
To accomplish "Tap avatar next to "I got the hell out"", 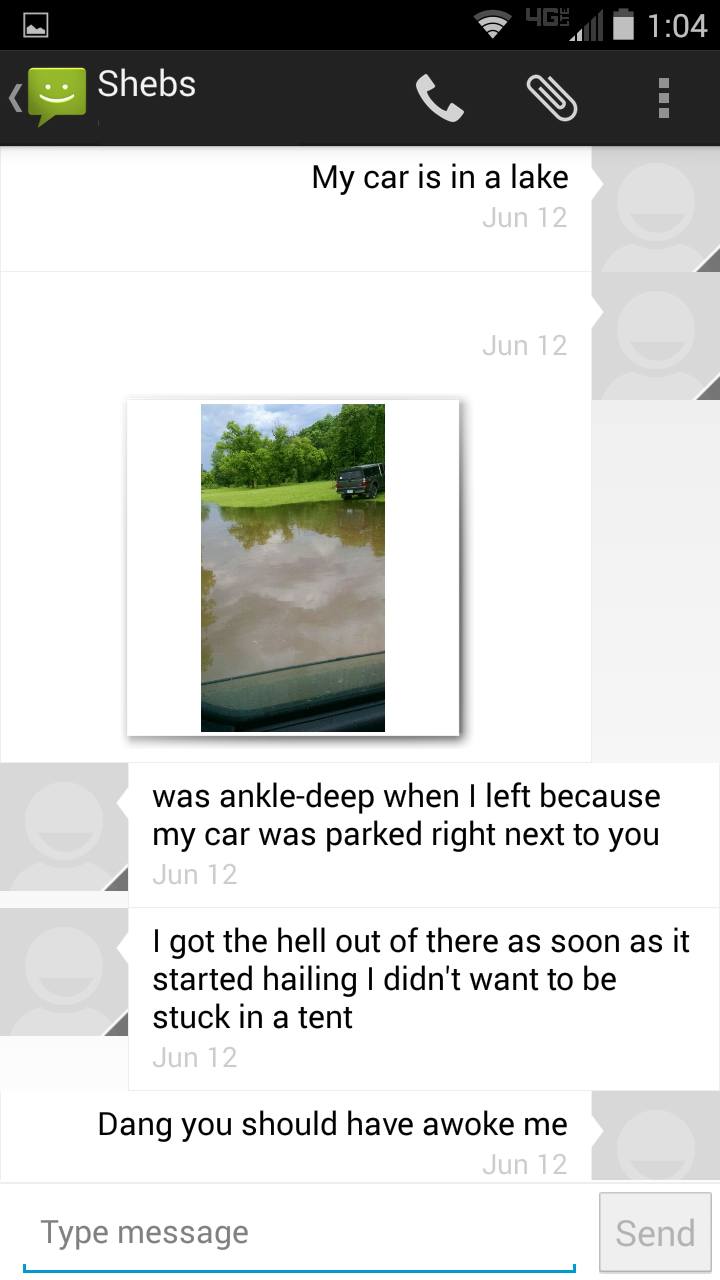I will [64, 972].
